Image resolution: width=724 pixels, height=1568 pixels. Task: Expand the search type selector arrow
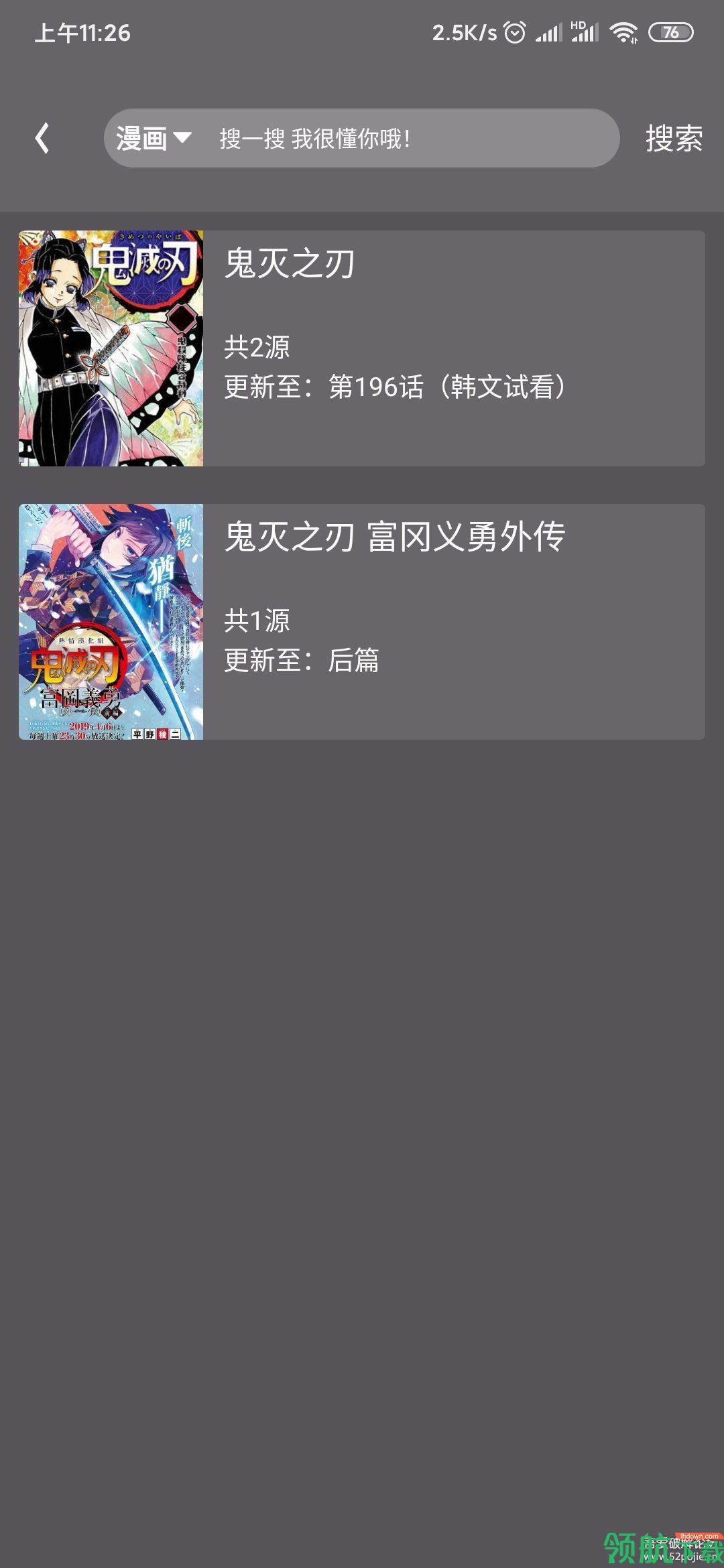182,139
